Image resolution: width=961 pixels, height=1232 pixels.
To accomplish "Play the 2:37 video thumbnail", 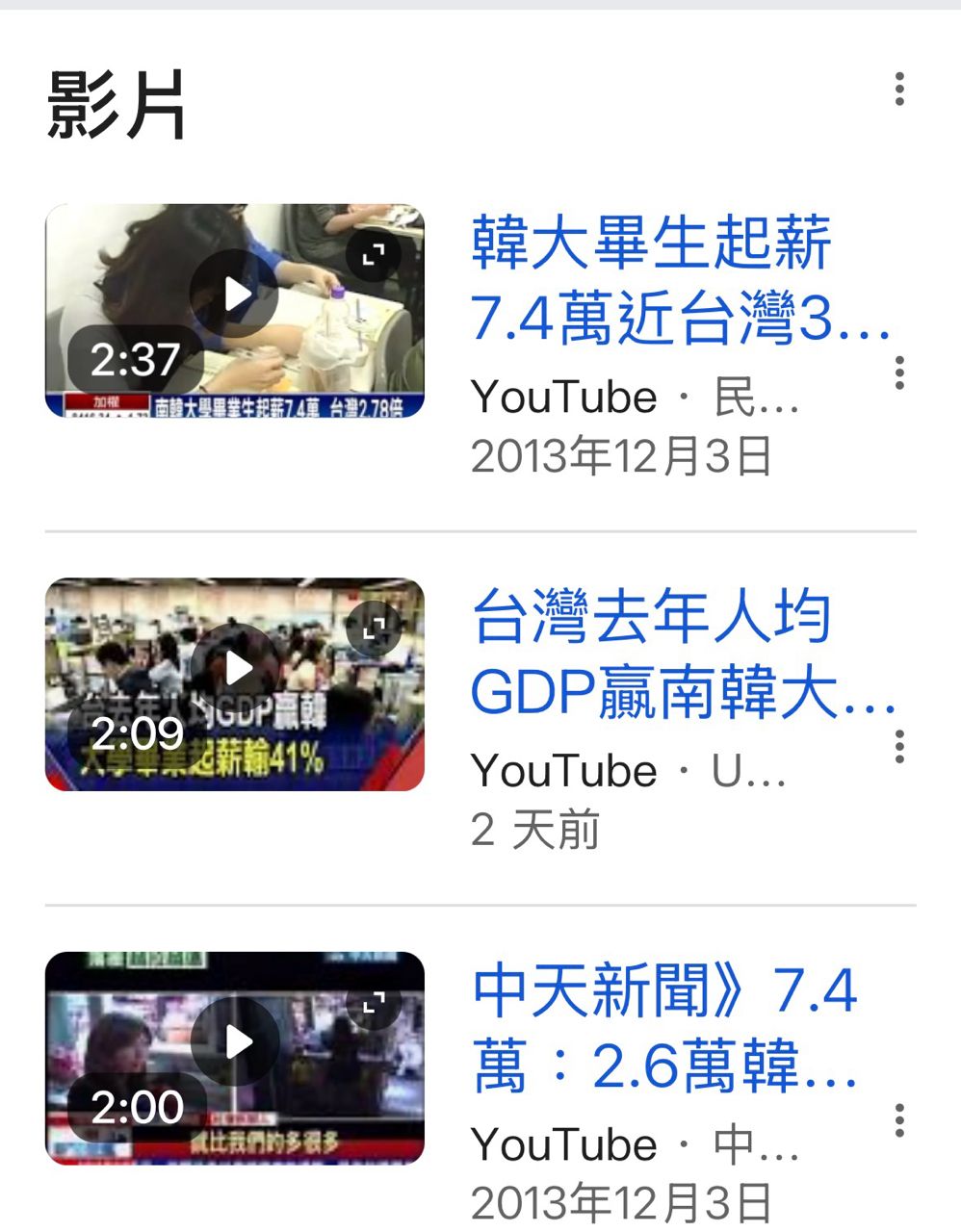I will tap(235, 294).
